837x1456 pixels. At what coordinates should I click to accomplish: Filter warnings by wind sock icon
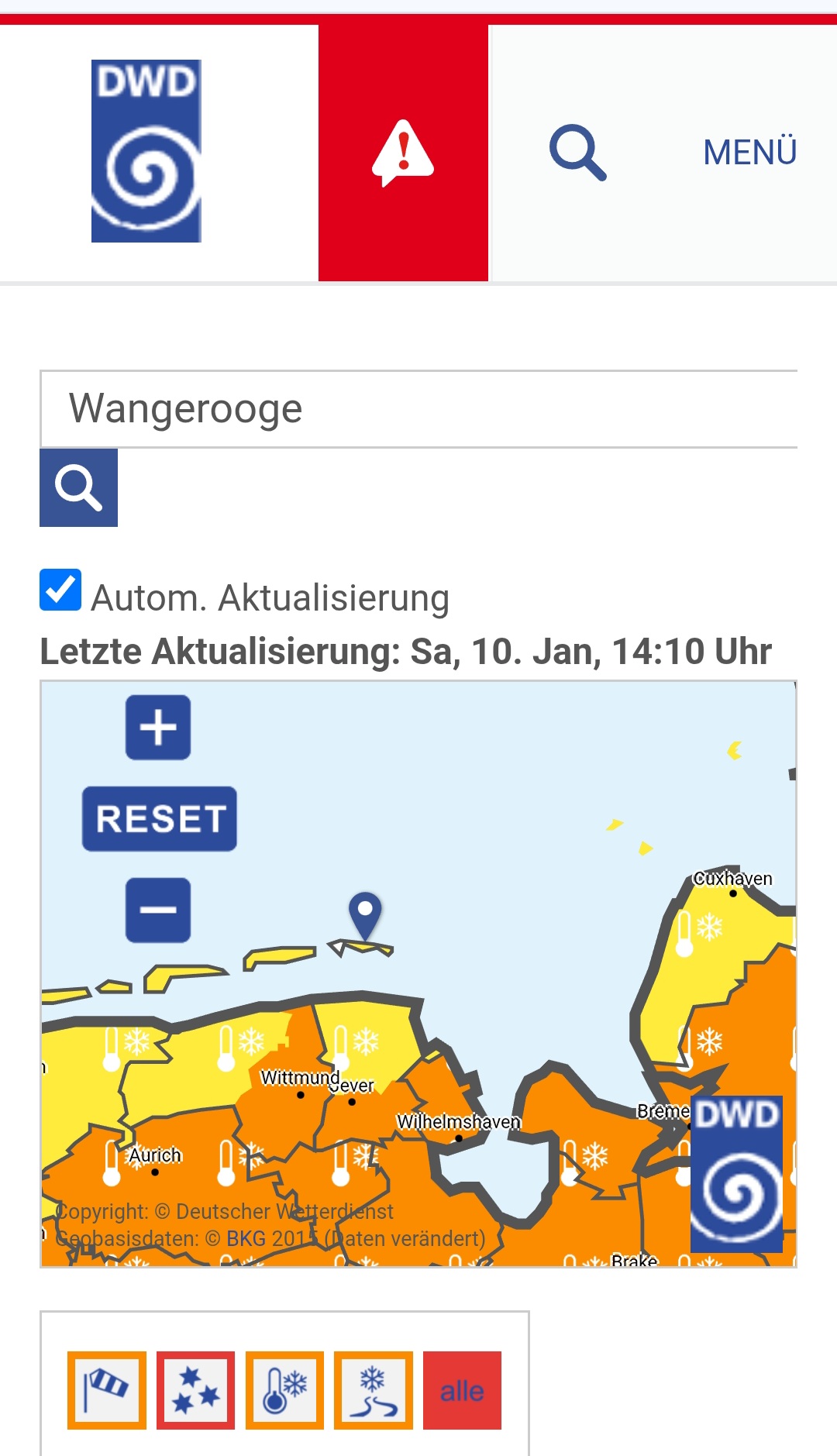coord(107,1390)
